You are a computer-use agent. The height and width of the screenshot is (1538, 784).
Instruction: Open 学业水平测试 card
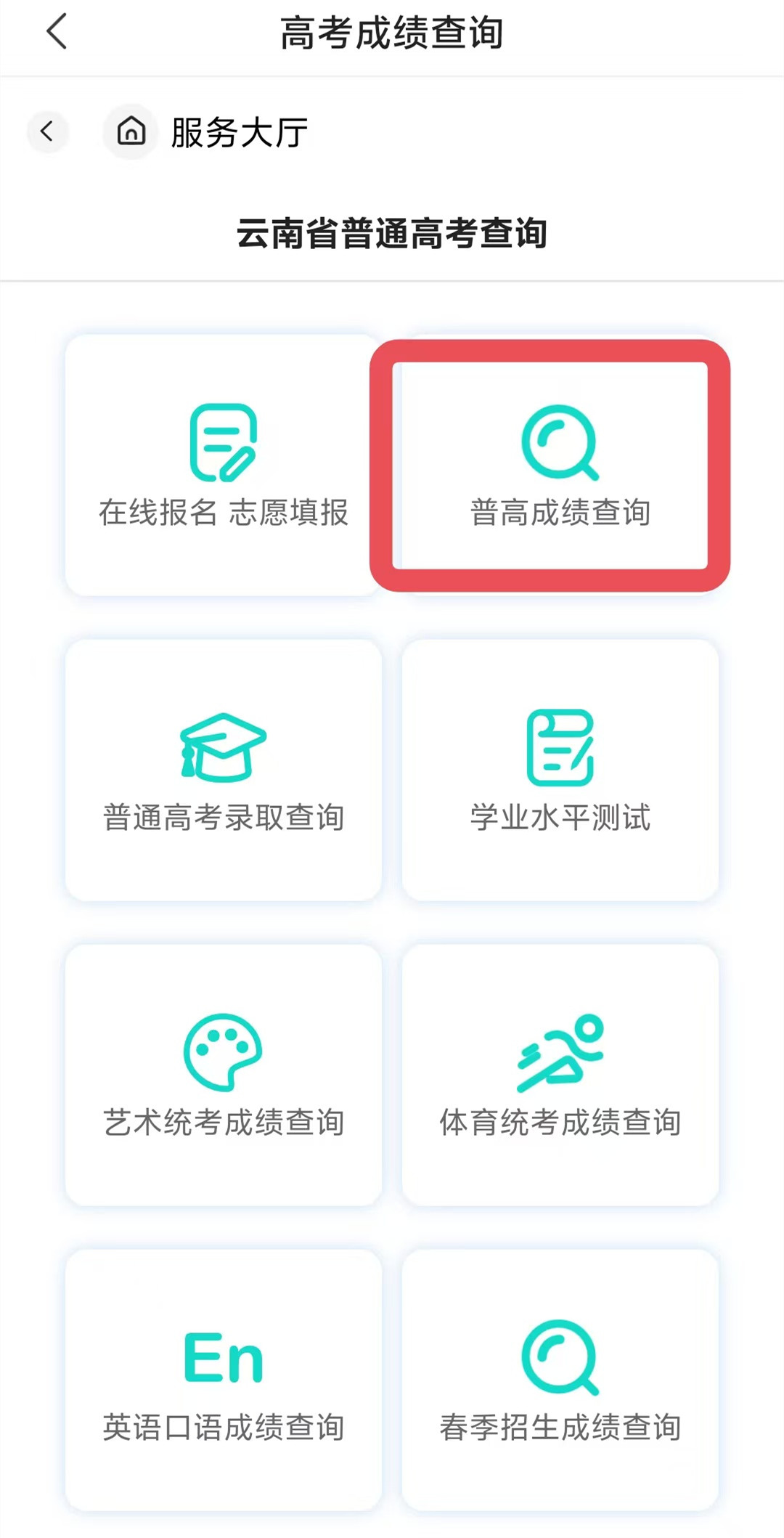click(560, 770)
